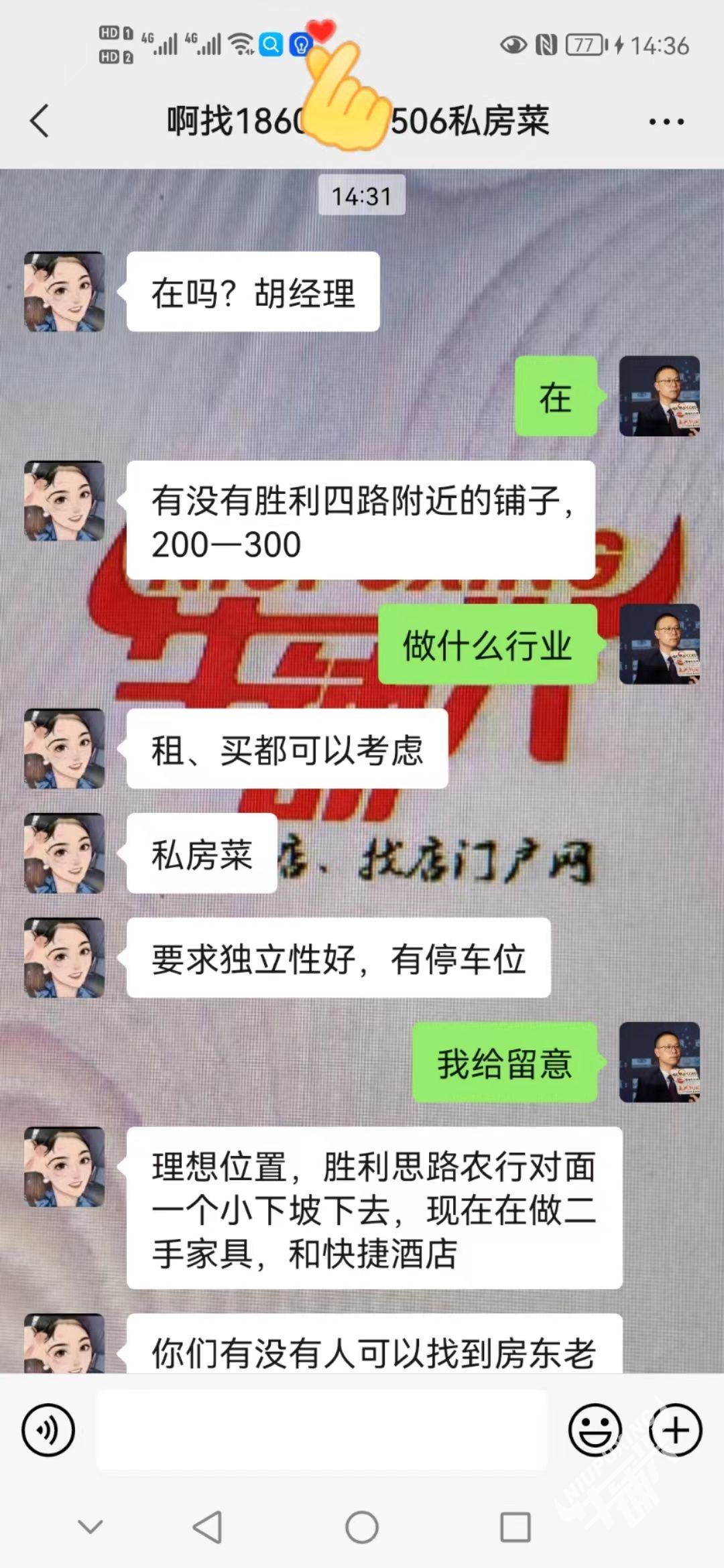Screen dimensions: 724x1568
Task: Open the emoji picker
Action: [x=595, y=1430]
